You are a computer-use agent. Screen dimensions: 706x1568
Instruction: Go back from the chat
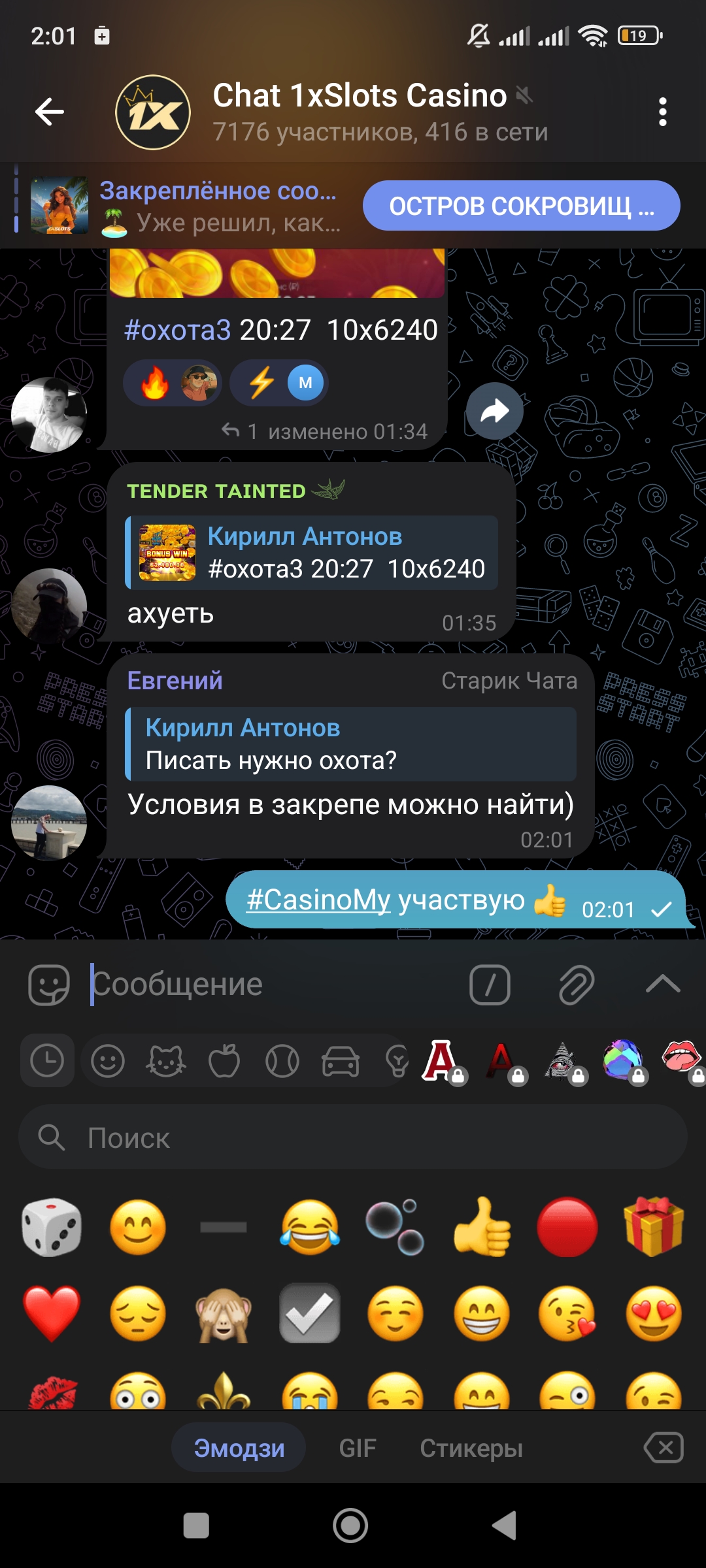[50, 112]
